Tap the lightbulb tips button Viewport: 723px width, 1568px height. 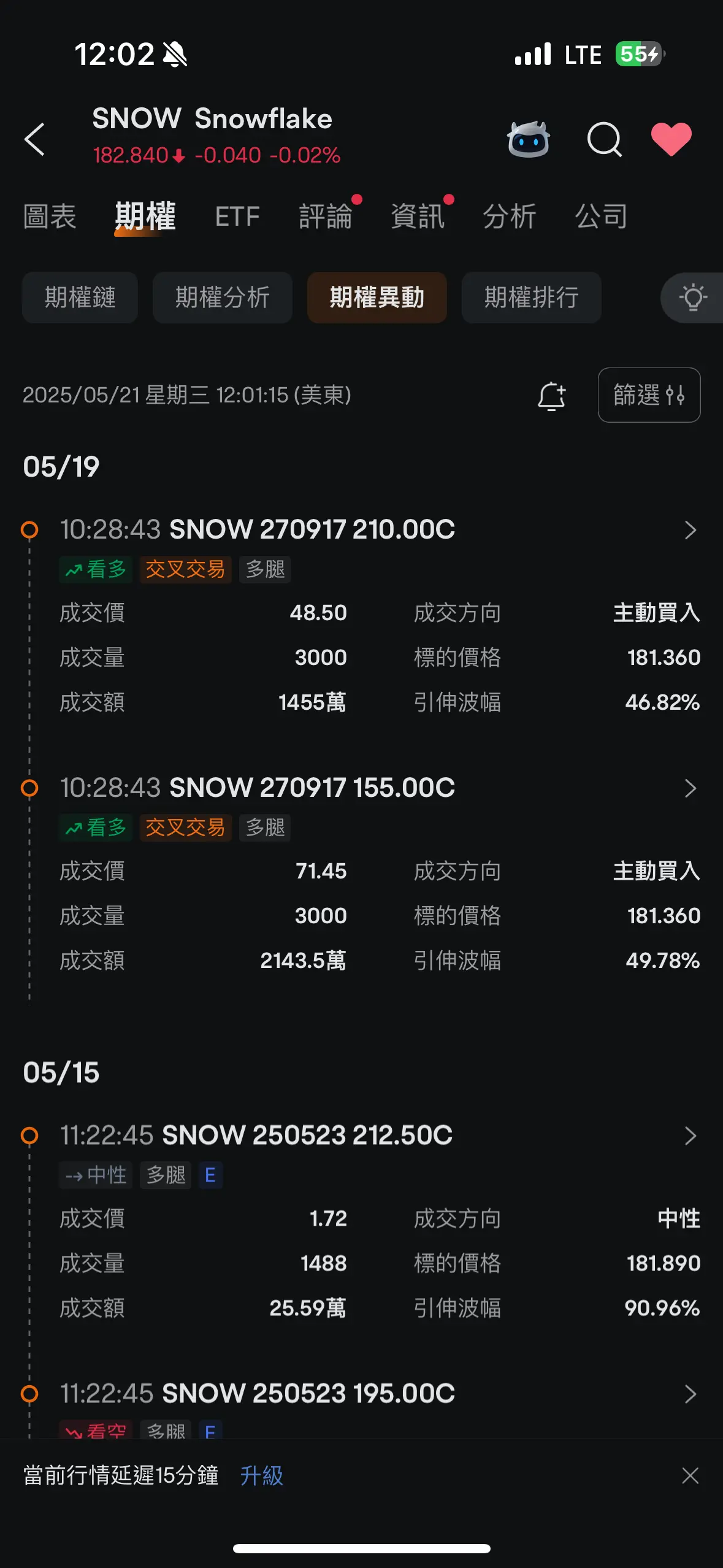(693, 298)
